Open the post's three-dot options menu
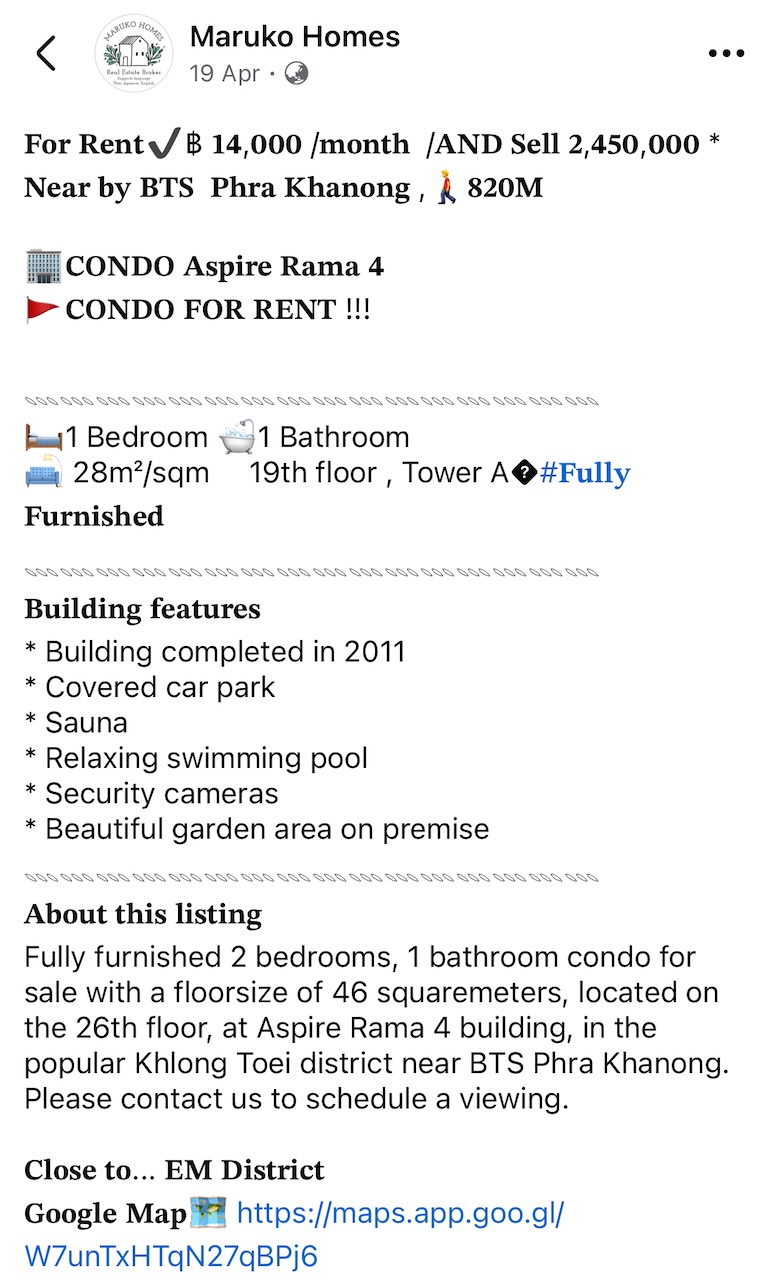This screenshot has height=1280, width=774. tap(726, 54)
